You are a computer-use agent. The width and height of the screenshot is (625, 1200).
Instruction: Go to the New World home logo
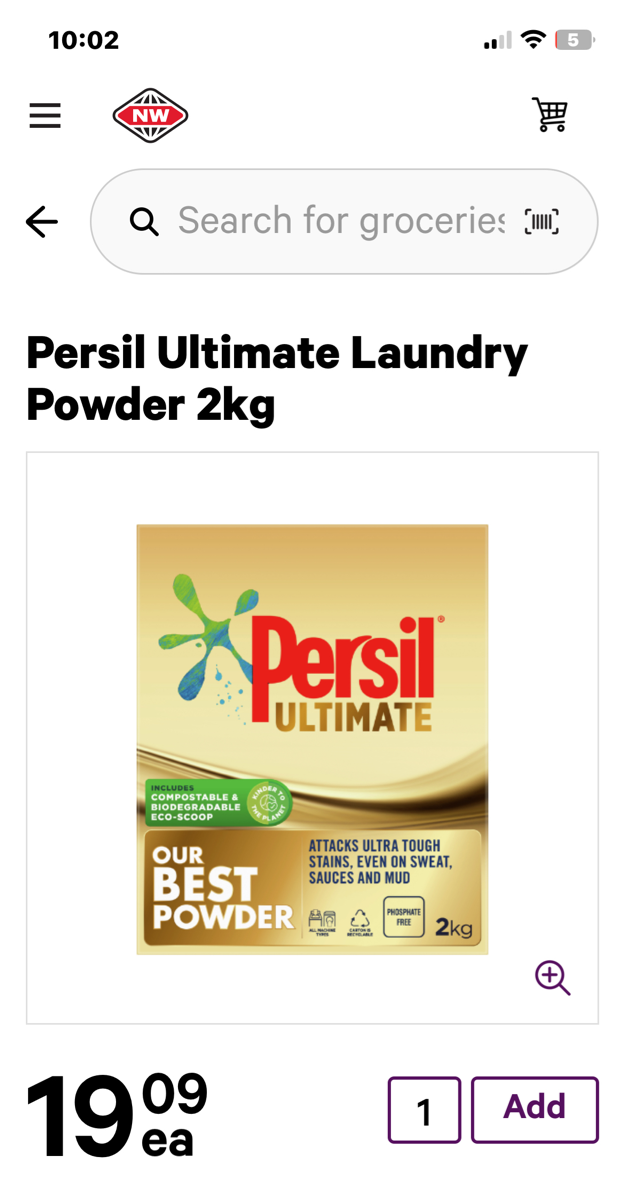coord(150,116)
